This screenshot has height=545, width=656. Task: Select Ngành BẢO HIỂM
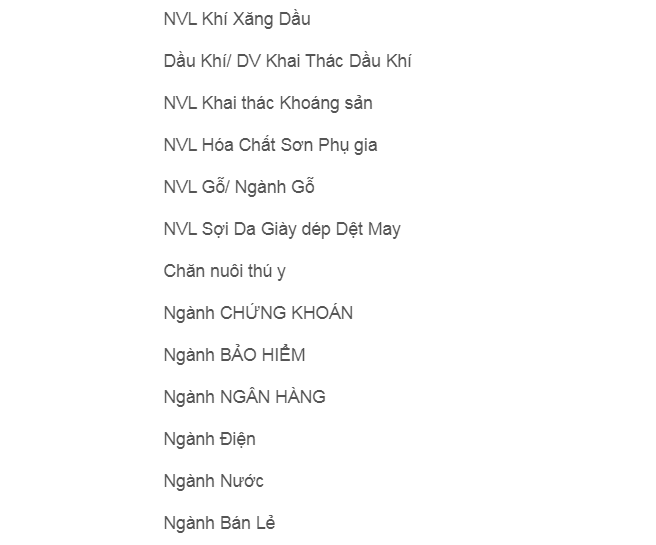[234, 354]
